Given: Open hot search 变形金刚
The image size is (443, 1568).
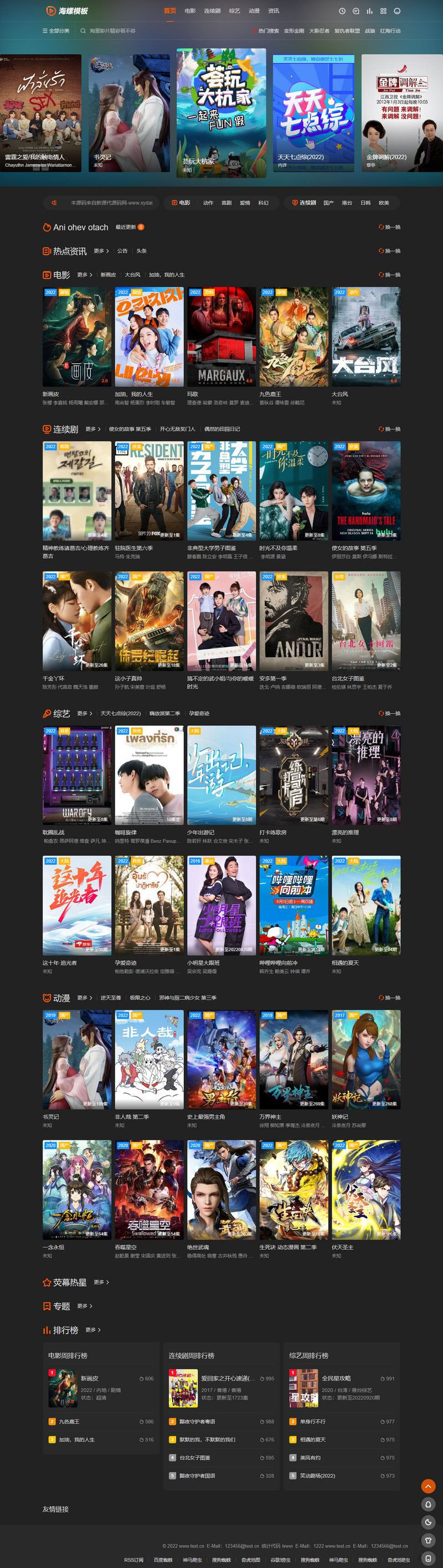Looking at the screenshot, I should [x=293, y=30].
